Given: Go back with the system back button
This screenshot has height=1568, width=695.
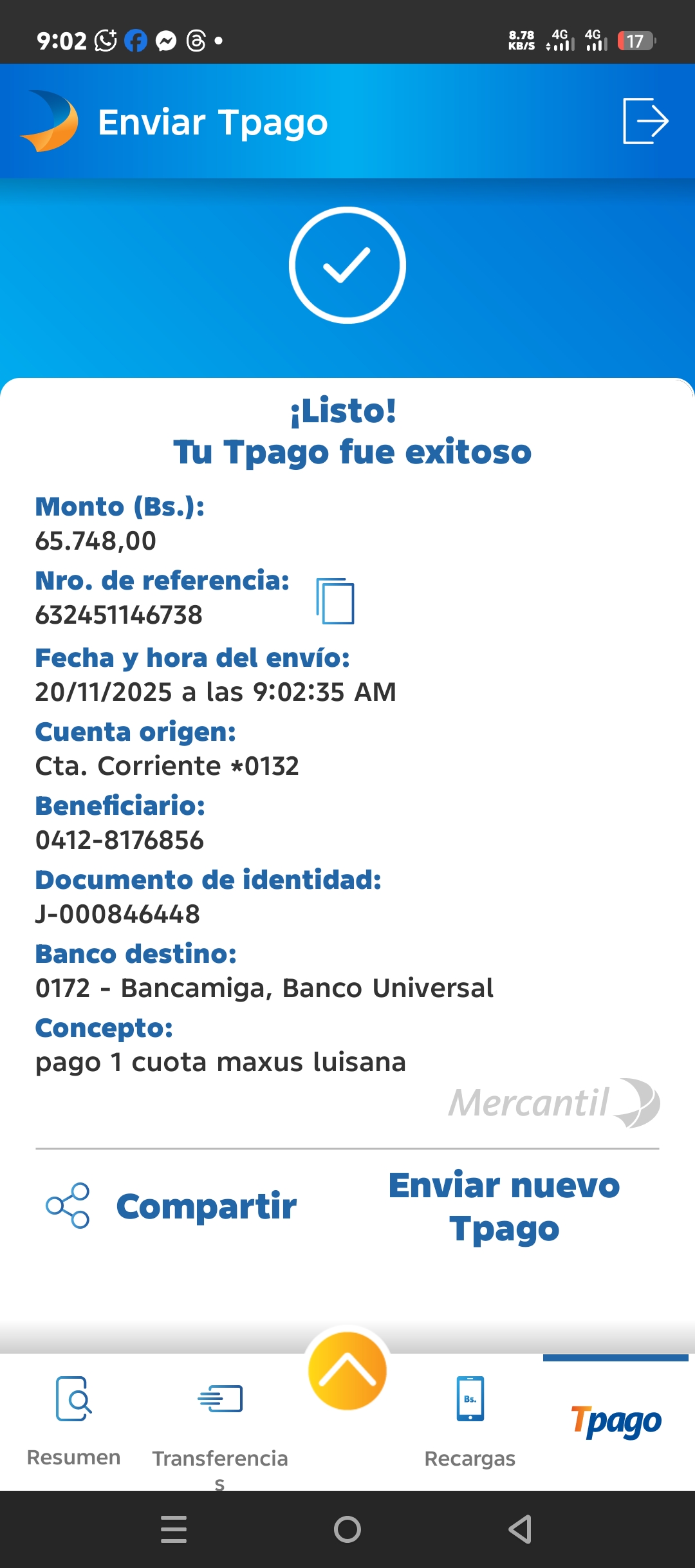Looking at the screenshot, I should click(x=520, y=1529).
